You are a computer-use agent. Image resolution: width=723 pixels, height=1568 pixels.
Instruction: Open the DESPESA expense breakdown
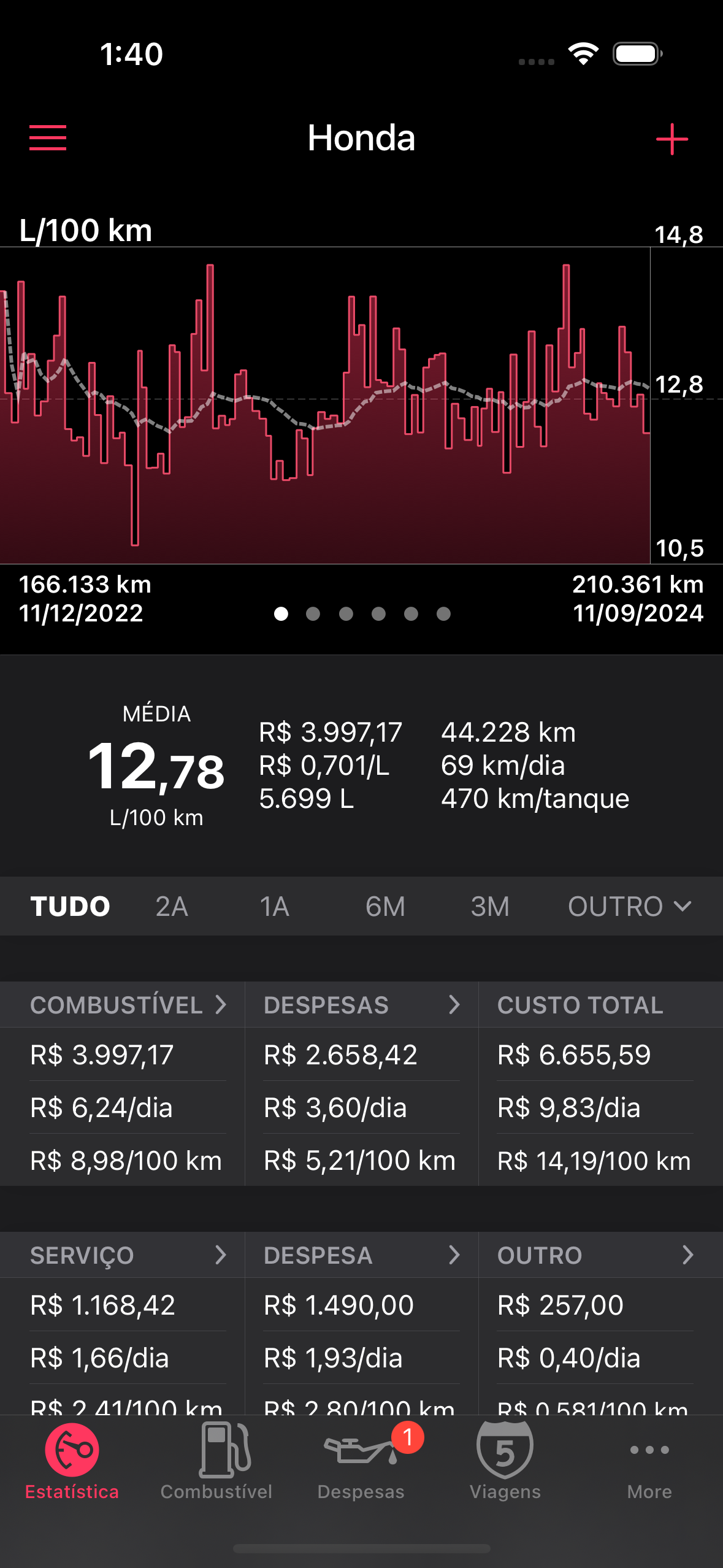[362, 1255]
